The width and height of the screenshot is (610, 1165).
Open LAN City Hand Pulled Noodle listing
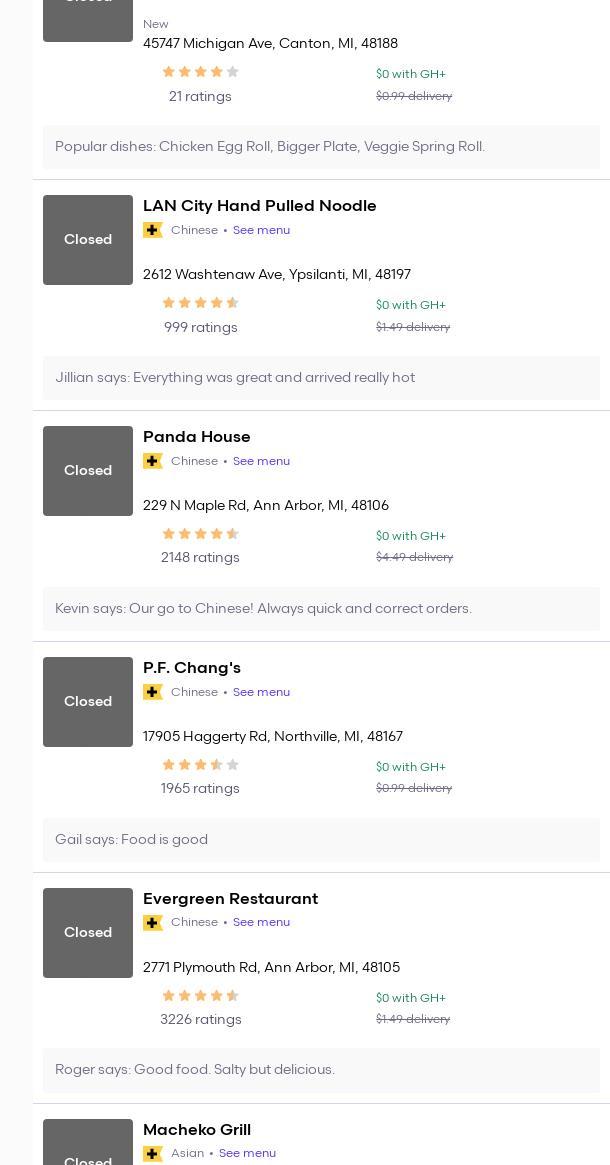[259, 206]
